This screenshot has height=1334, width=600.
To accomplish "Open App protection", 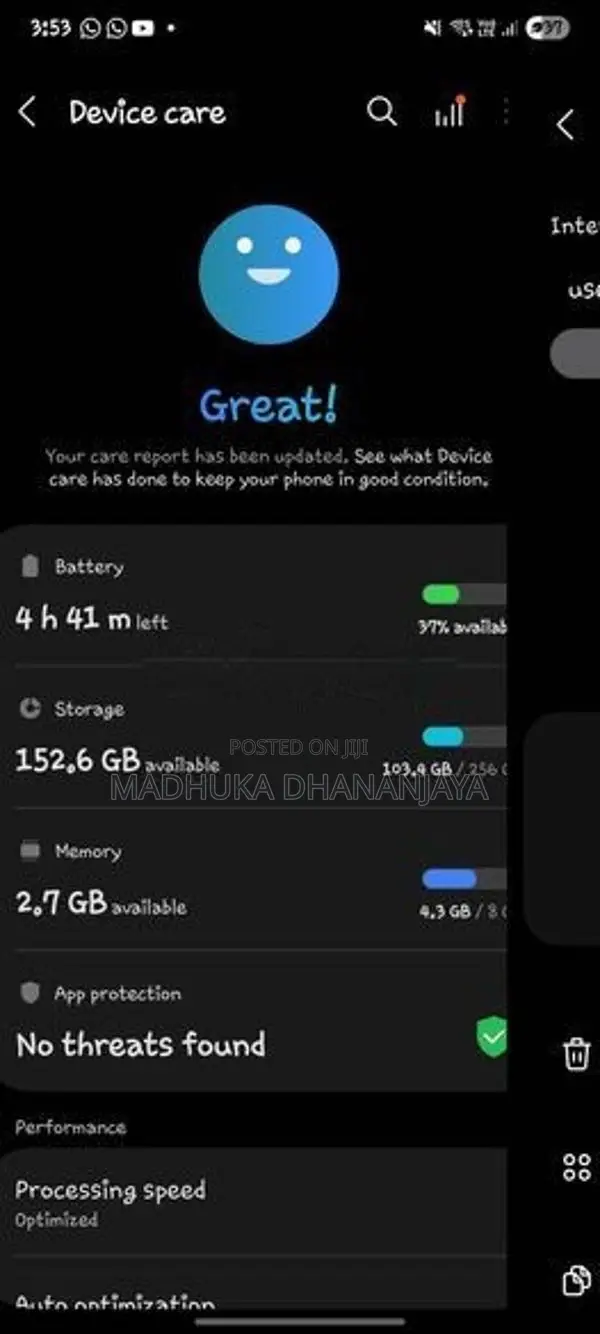I will (254, 1020).
